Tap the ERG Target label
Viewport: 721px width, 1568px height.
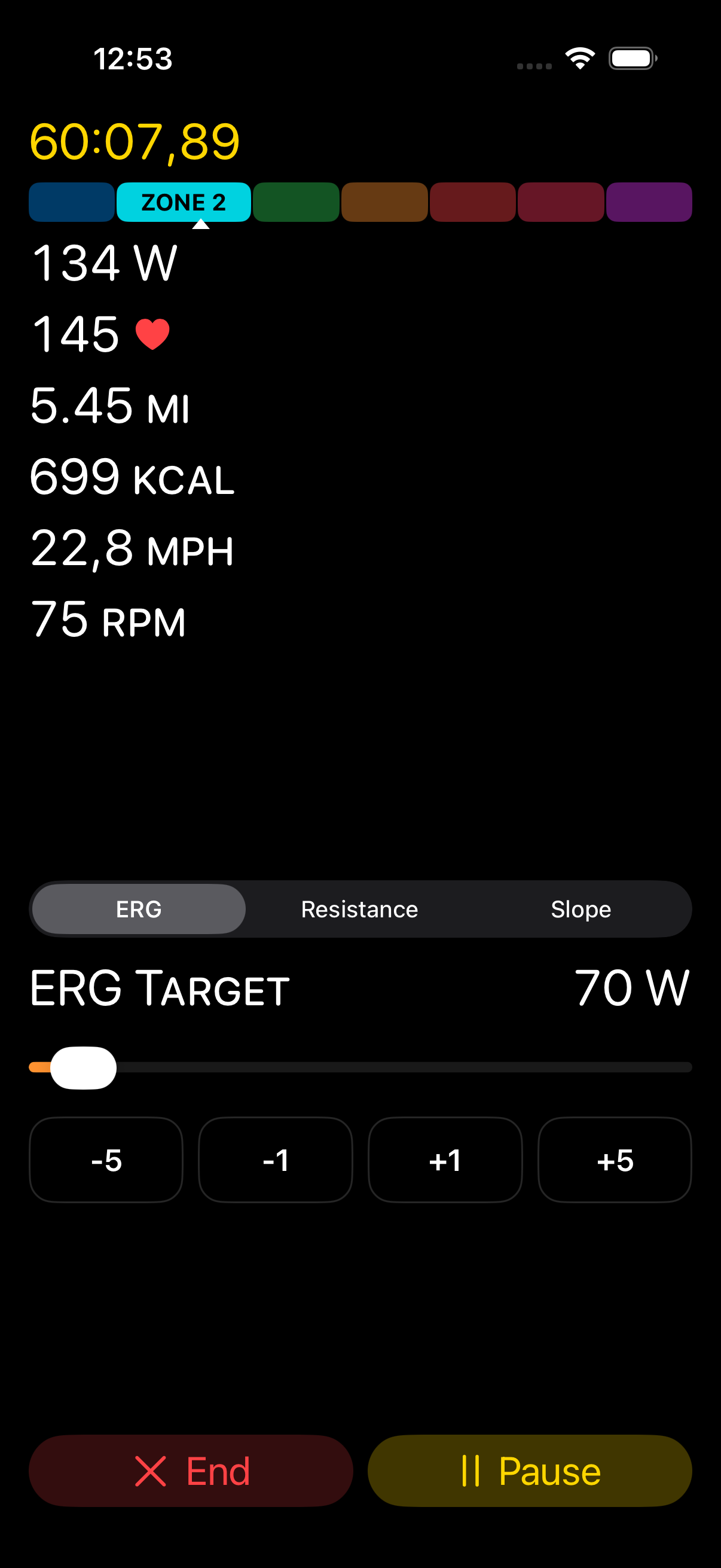[x=160, y=989]
